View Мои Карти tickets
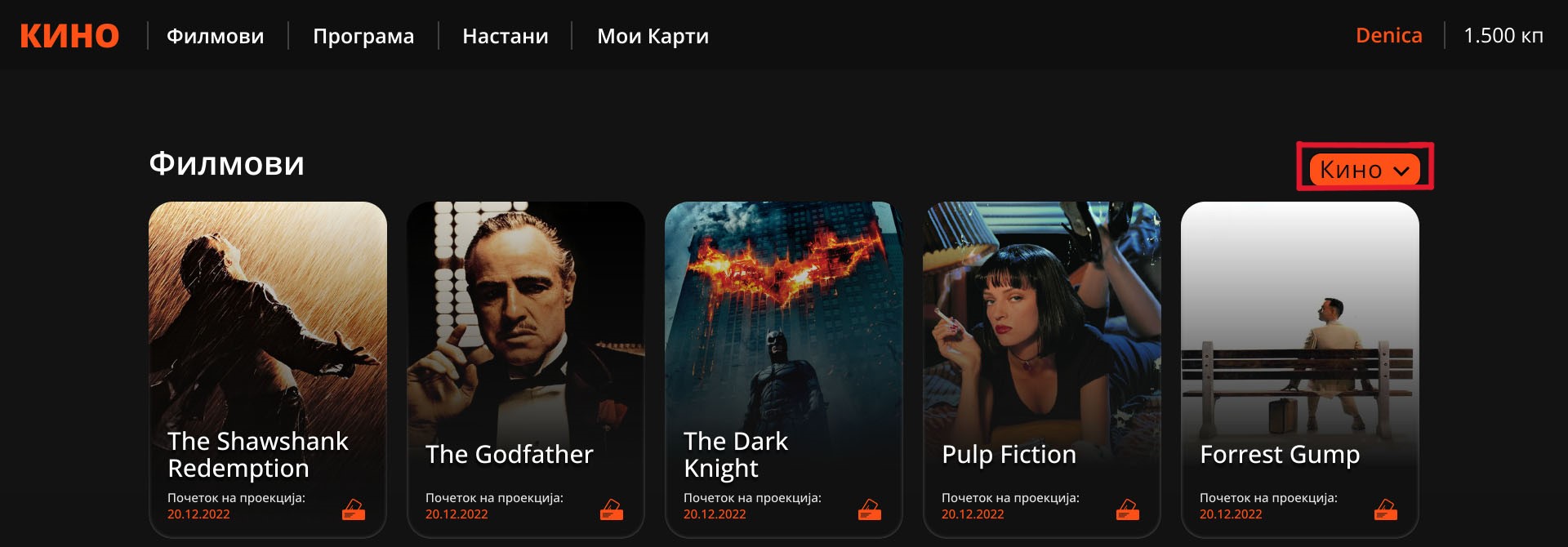The image size is (1568, 547). tap(653, 36)
